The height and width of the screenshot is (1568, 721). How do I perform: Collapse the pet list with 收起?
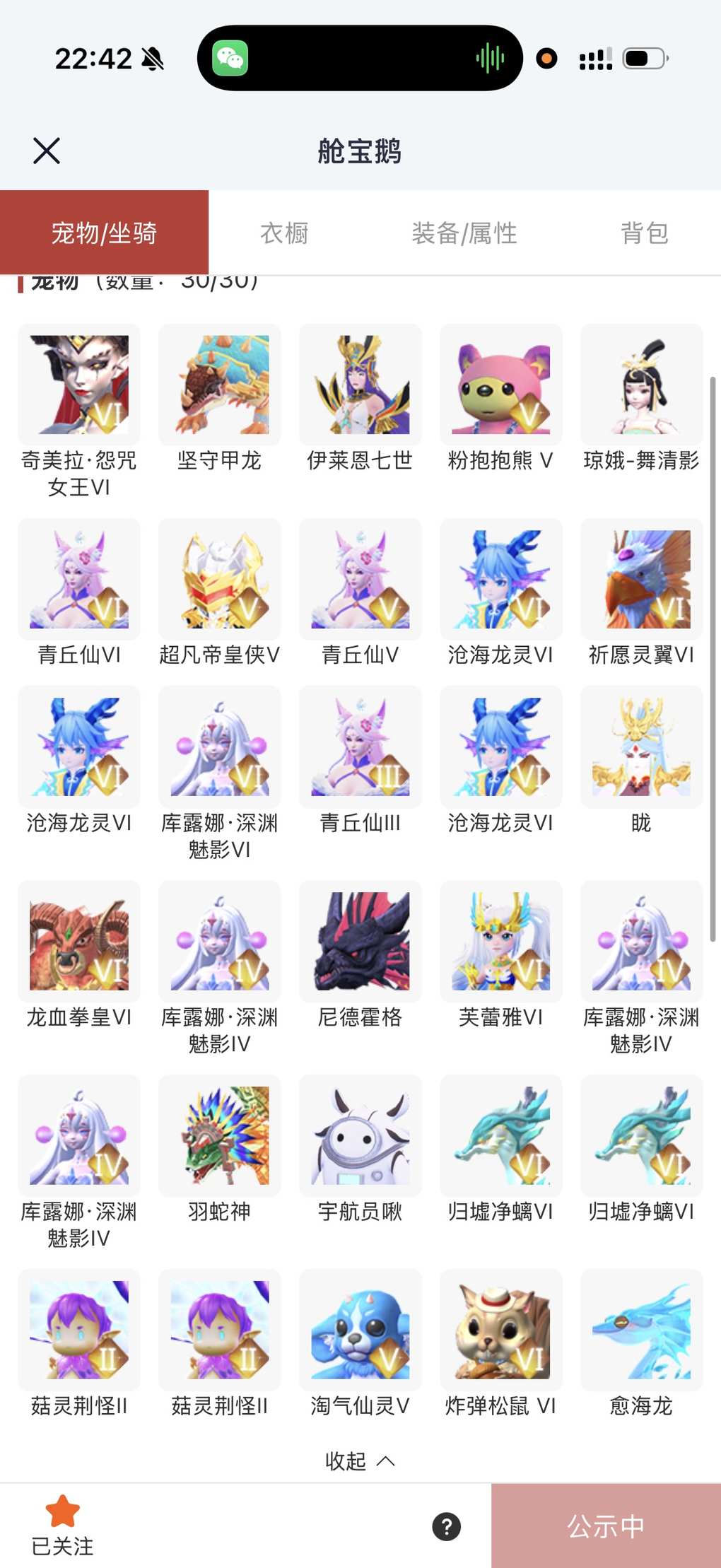360,1461
